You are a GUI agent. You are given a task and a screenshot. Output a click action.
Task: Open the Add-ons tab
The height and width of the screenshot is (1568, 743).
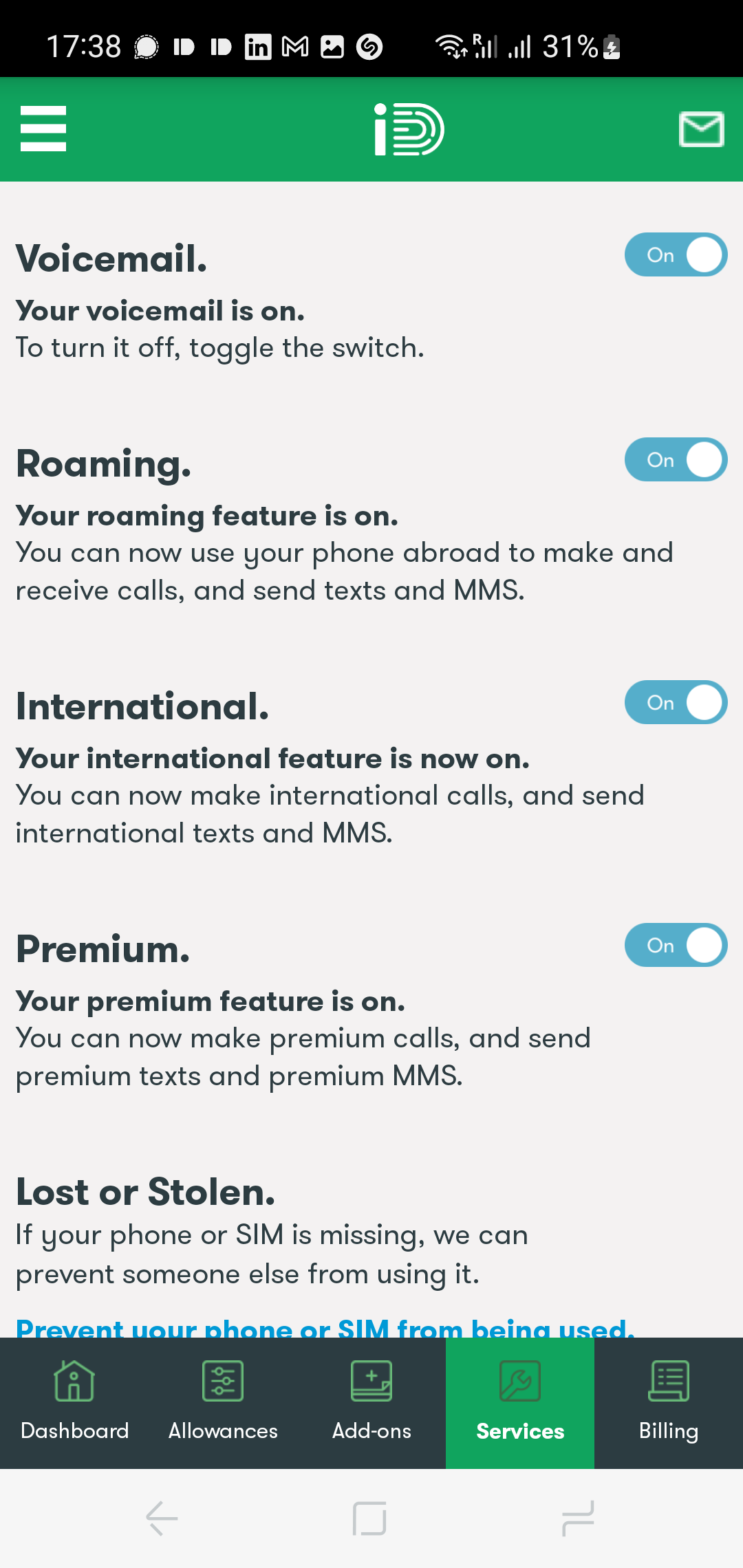(x=371, y=1403)
